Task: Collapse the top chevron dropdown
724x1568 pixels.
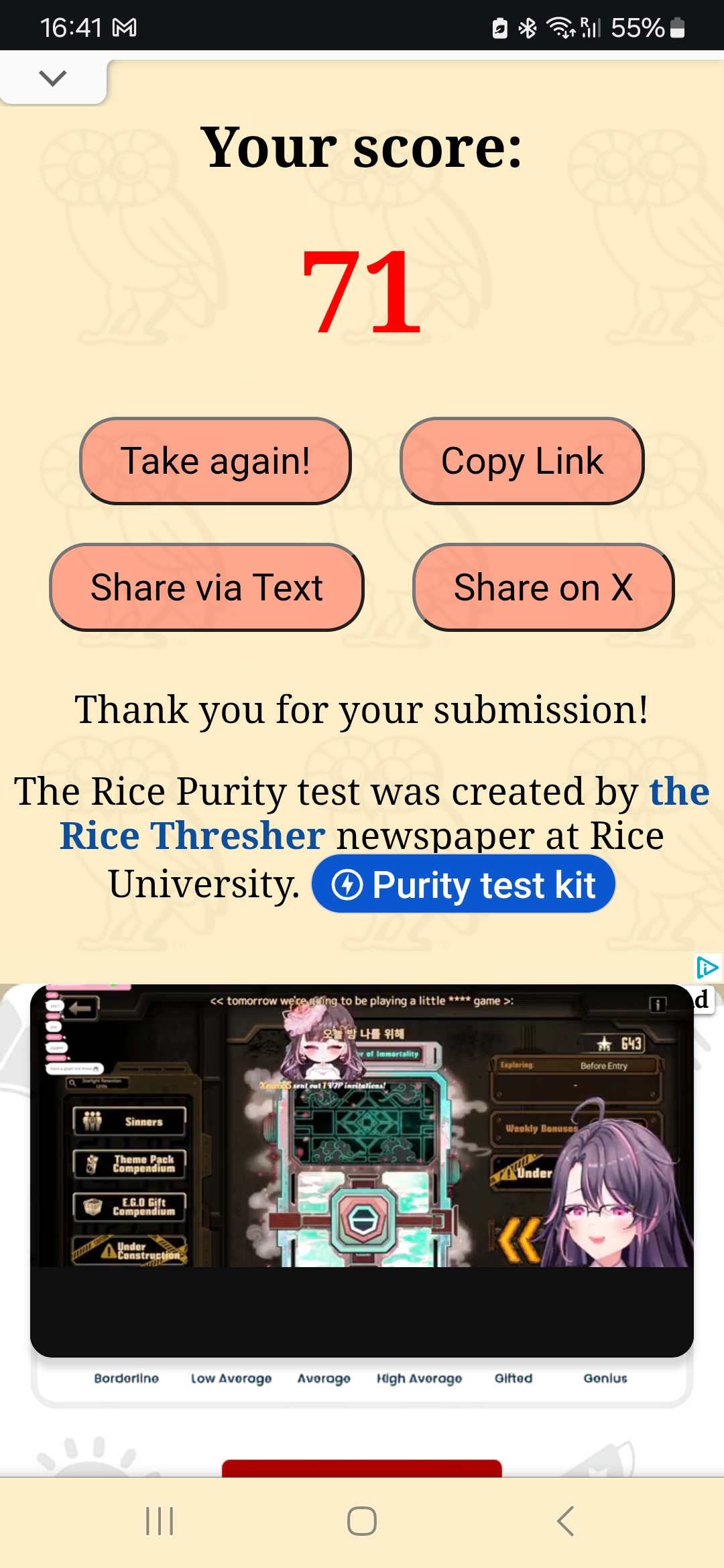Action: 53,78
